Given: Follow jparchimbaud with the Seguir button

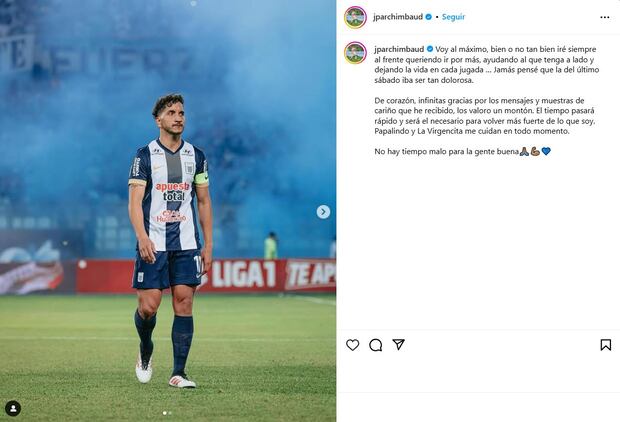Looking at the screenshot, I should (453, 17).
